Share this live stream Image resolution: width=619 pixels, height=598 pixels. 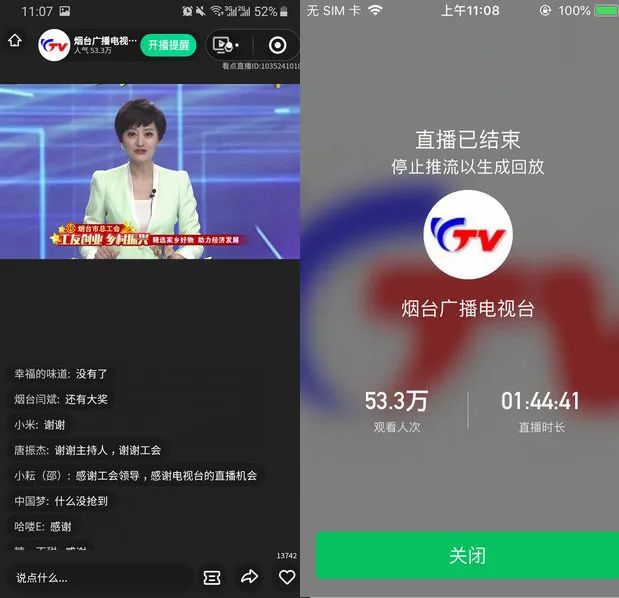249,577
